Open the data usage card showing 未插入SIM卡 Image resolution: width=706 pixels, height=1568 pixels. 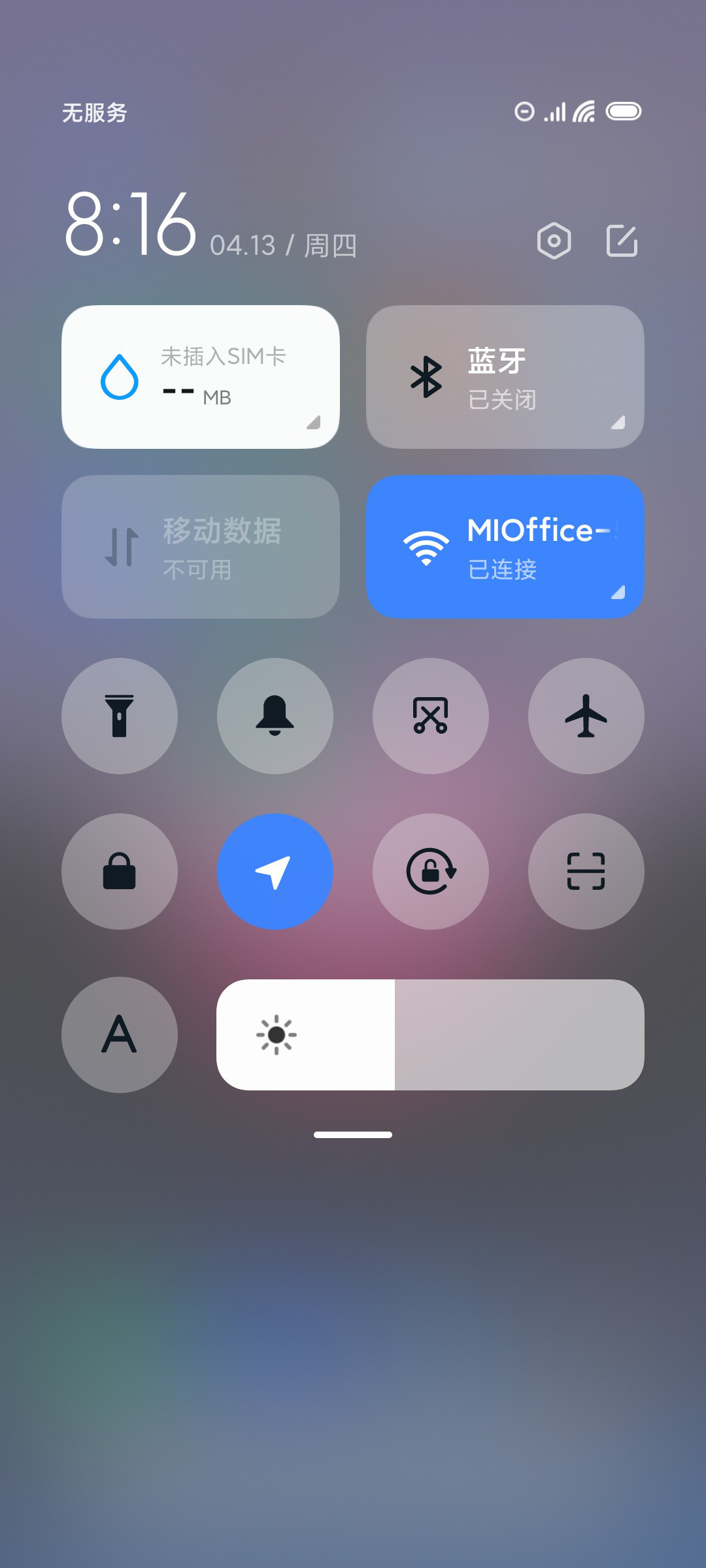(x=201, y=377)
